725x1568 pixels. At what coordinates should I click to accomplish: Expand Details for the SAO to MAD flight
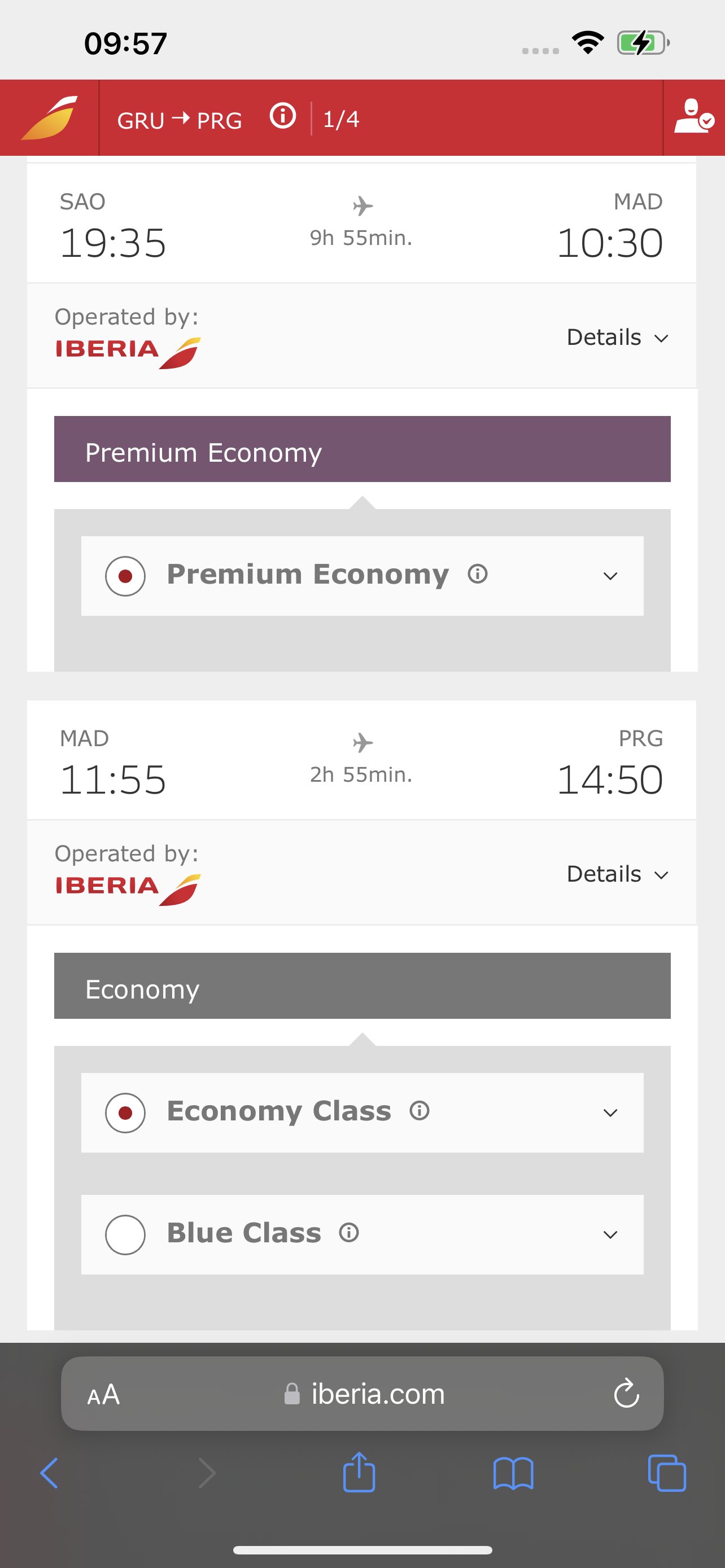click(618, 337)
